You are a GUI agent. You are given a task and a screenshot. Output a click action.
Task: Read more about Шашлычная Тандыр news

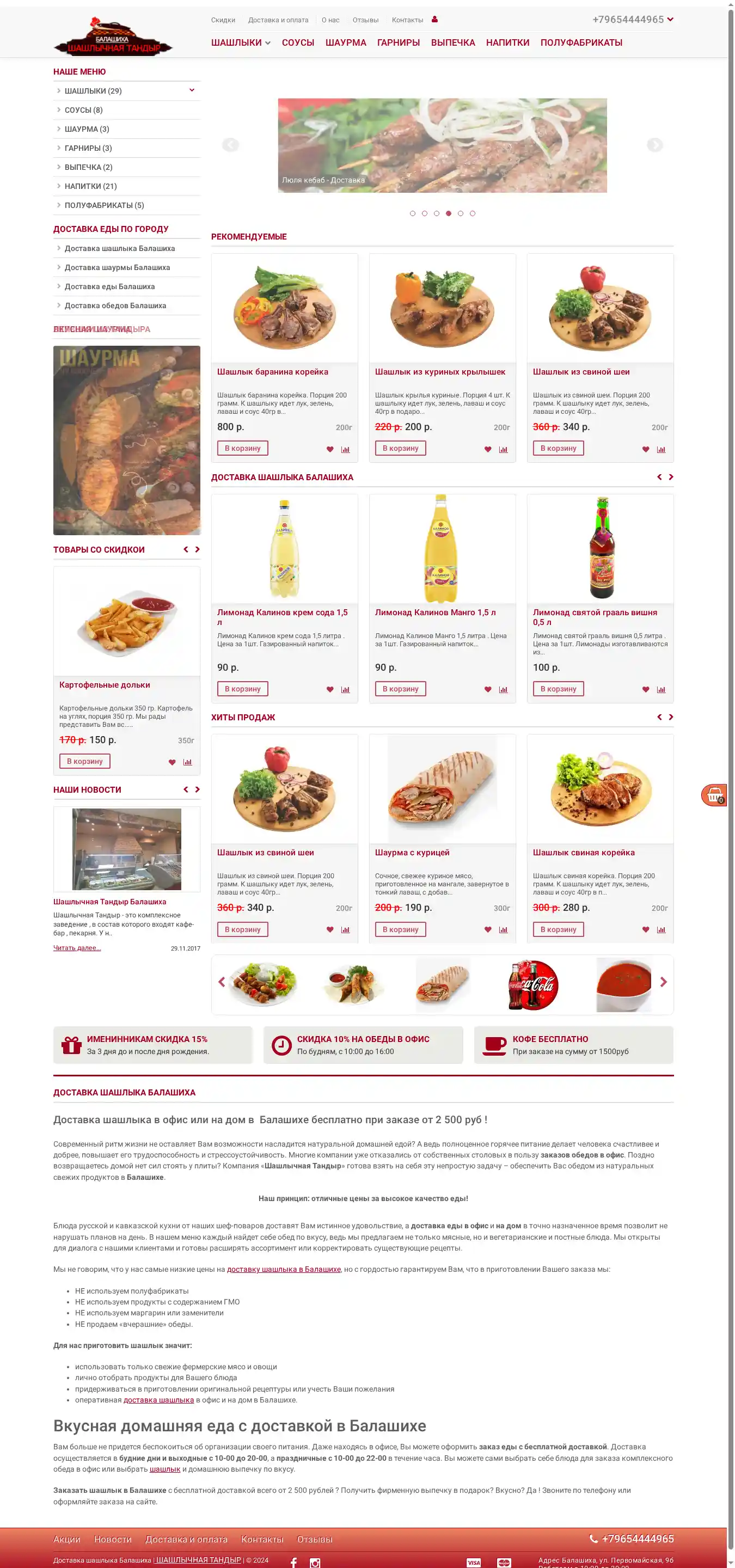point(77,948)
